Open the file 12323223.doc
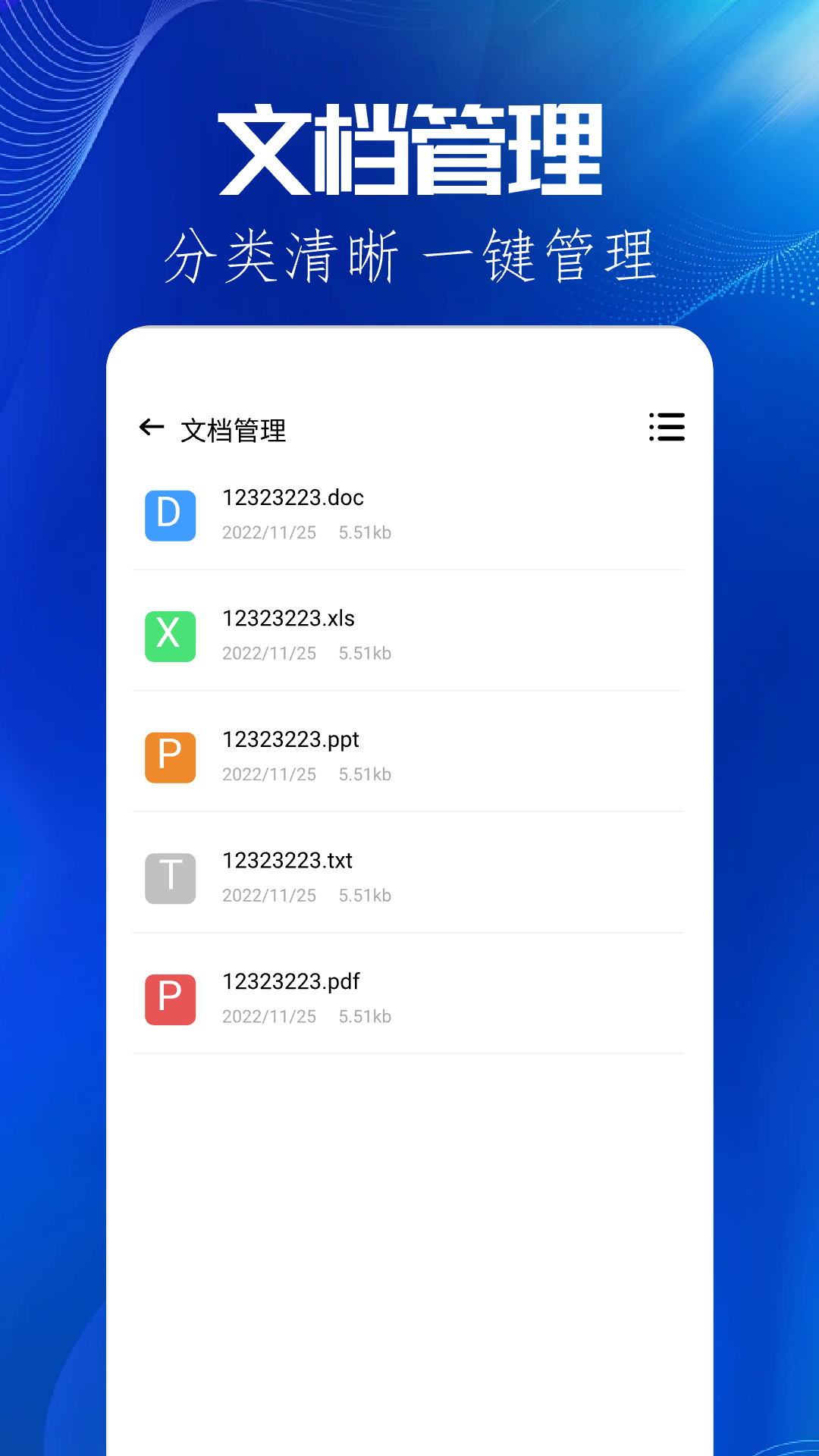 click(x=293, y=498)
